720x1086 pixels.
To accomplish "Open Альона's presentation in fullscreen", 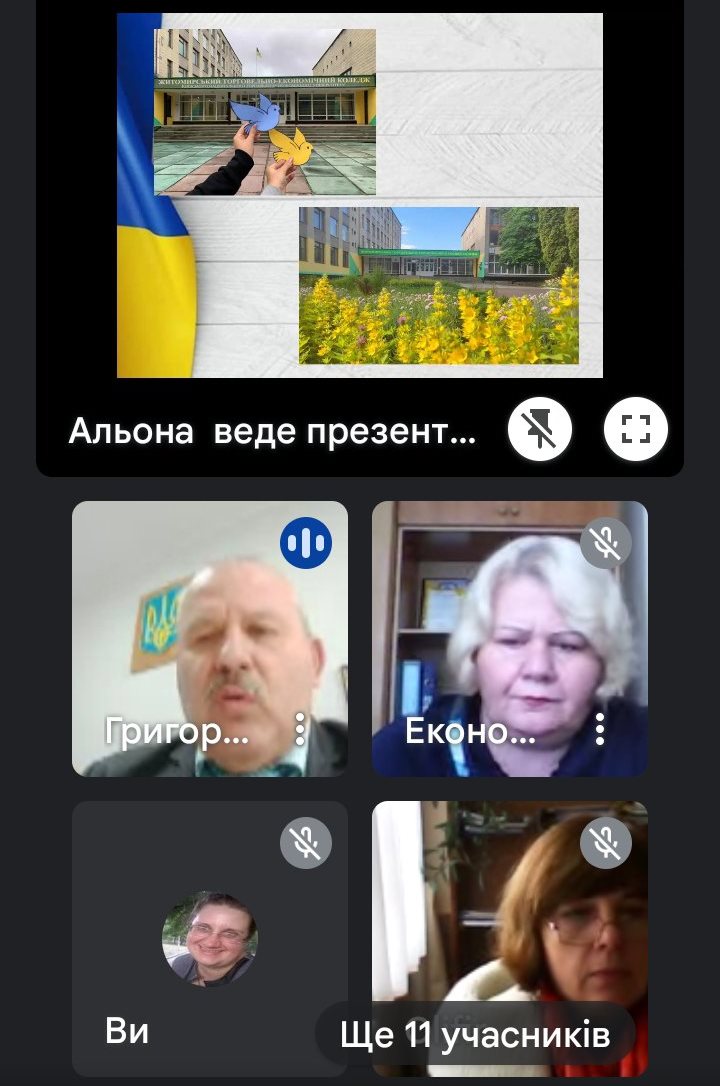I will tap(636, 431).
